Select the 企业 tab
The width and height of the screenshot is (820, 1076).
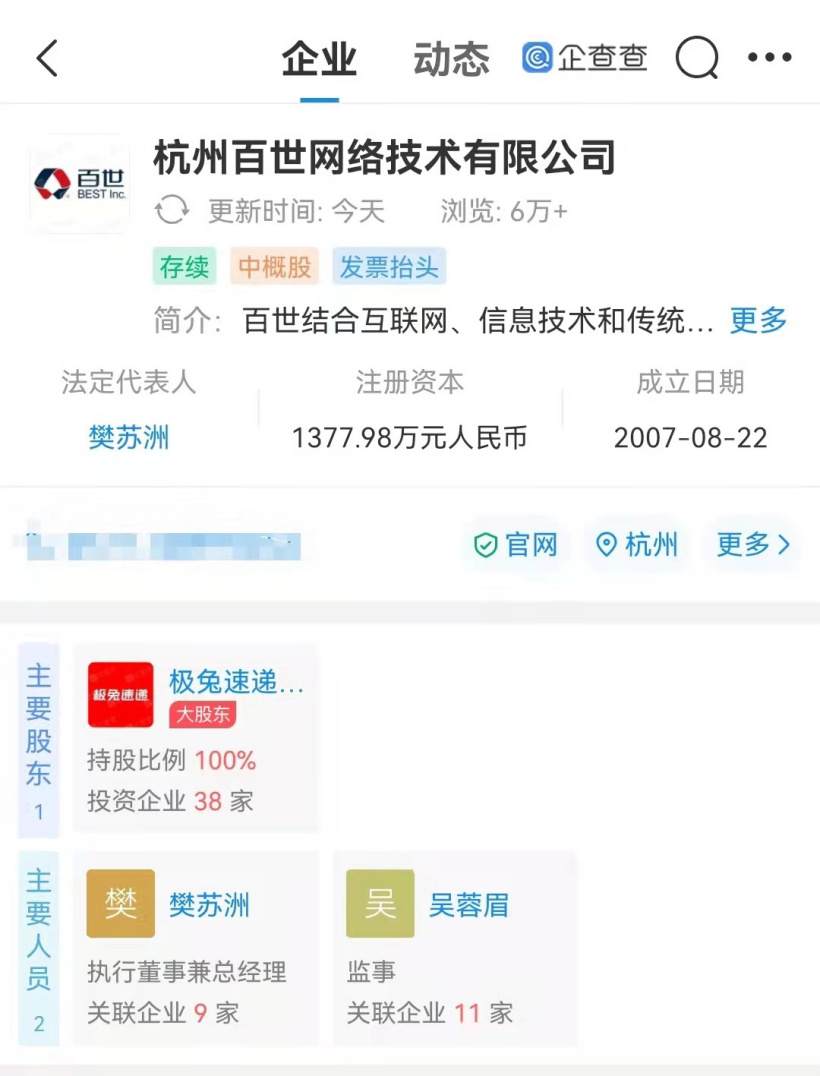point(319,60)
